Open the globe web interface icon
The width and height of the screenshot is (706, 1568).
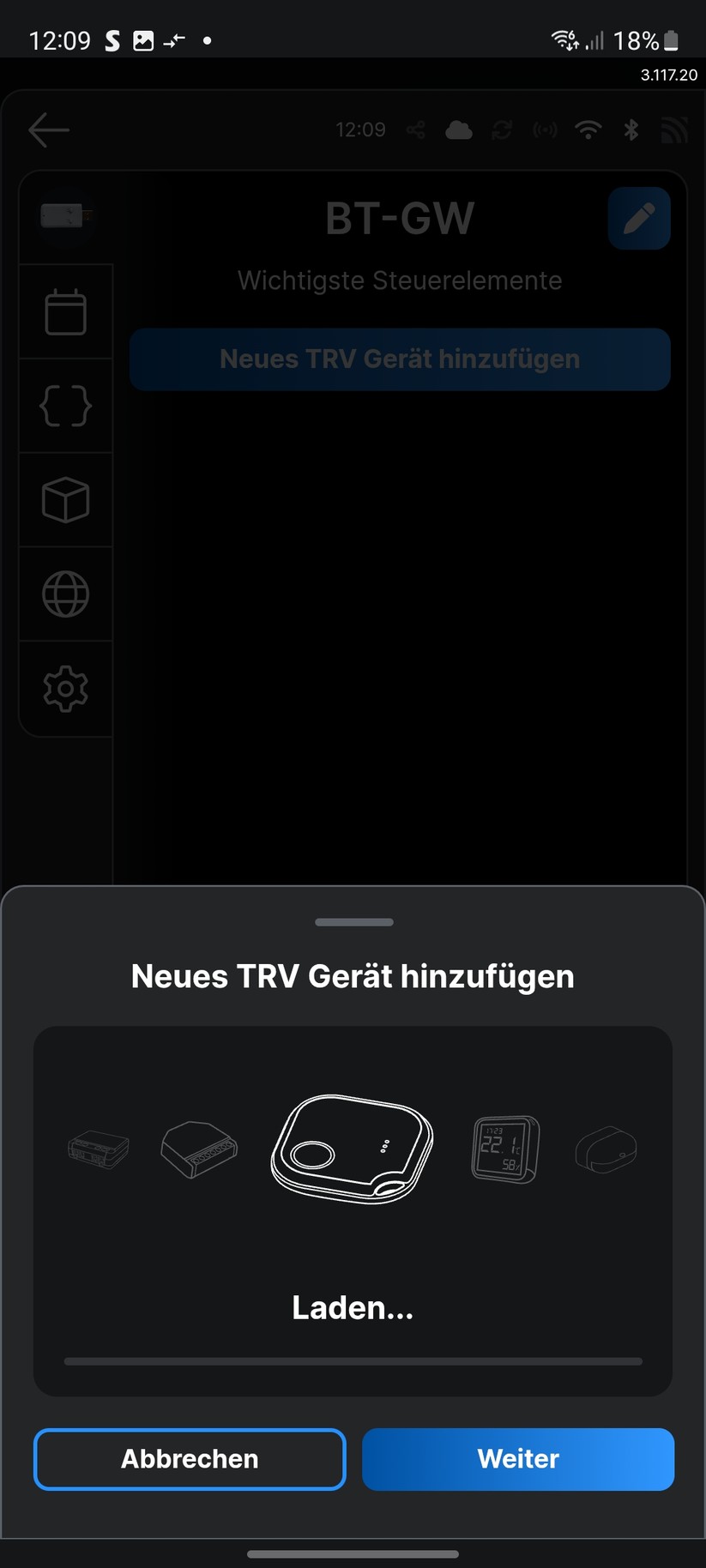click(x=66, y=594)
